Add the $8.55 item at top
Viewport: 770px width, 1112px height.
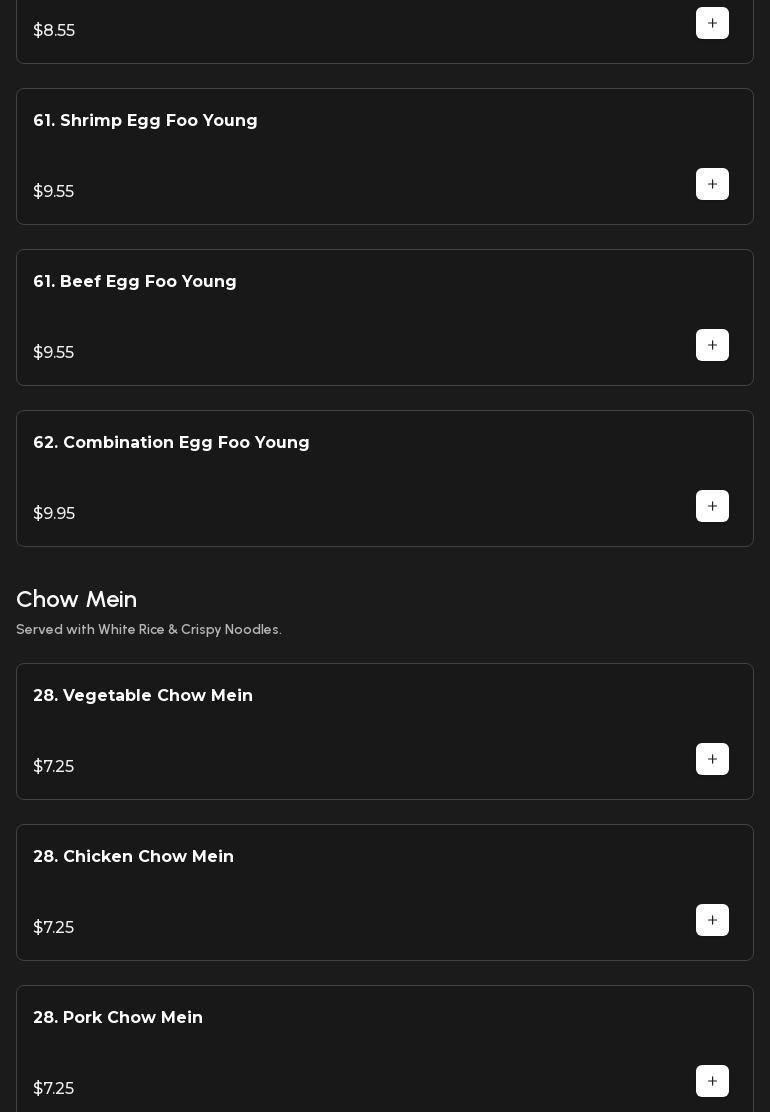(712, 23)
